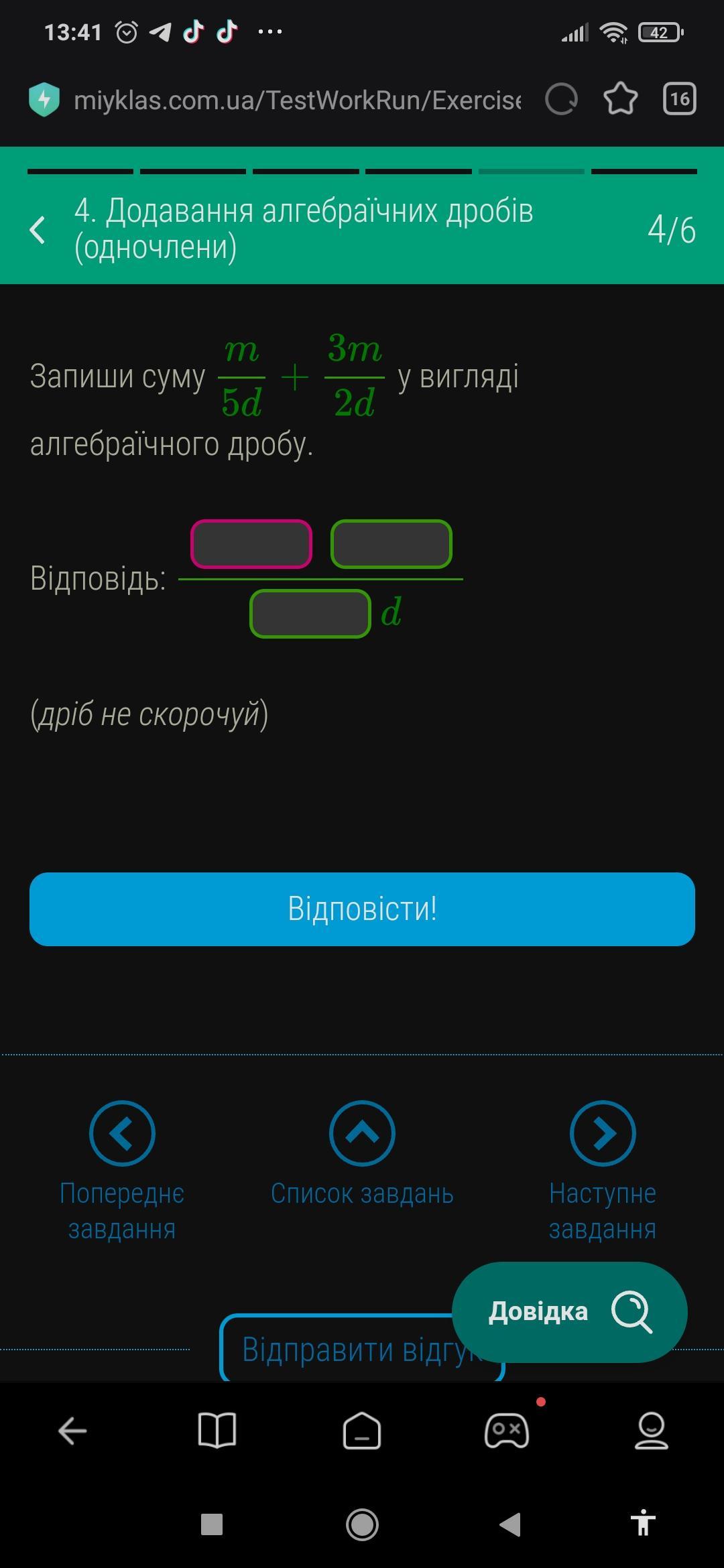Tap the first numerator input box
Viewport: 724px width, 1568px height.
pos(251,544)
